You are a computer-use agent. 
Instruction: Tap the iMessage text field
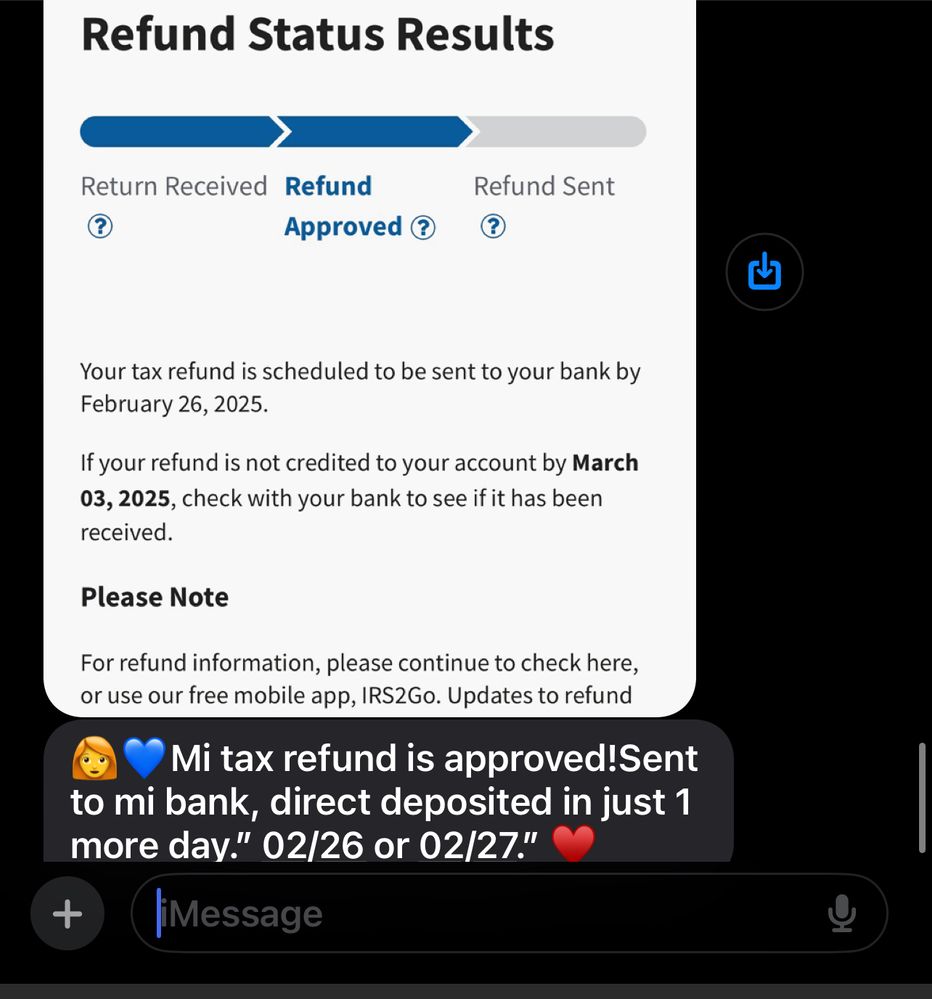(x=480, y=913)
